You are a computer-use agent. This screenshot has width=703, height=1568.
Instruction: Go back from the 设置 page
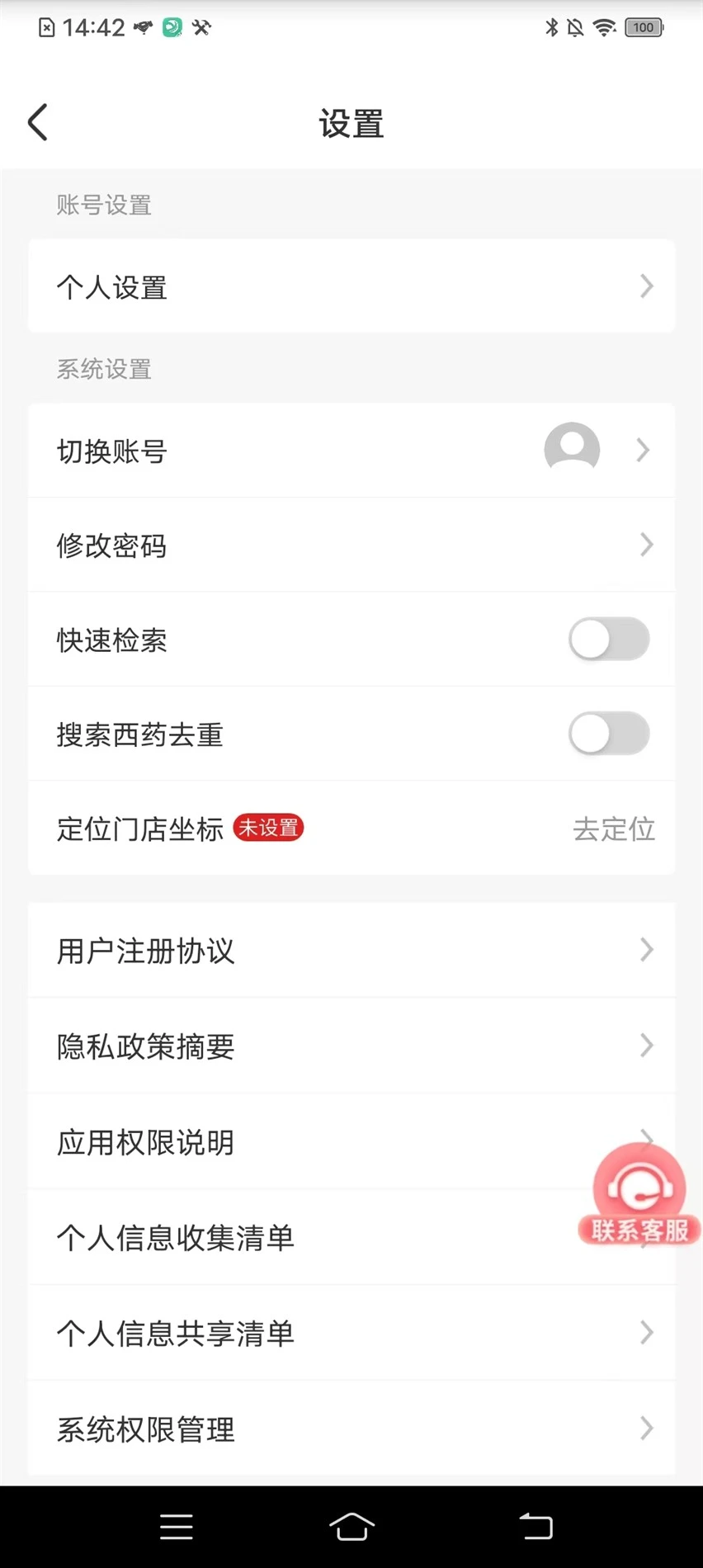38,123
